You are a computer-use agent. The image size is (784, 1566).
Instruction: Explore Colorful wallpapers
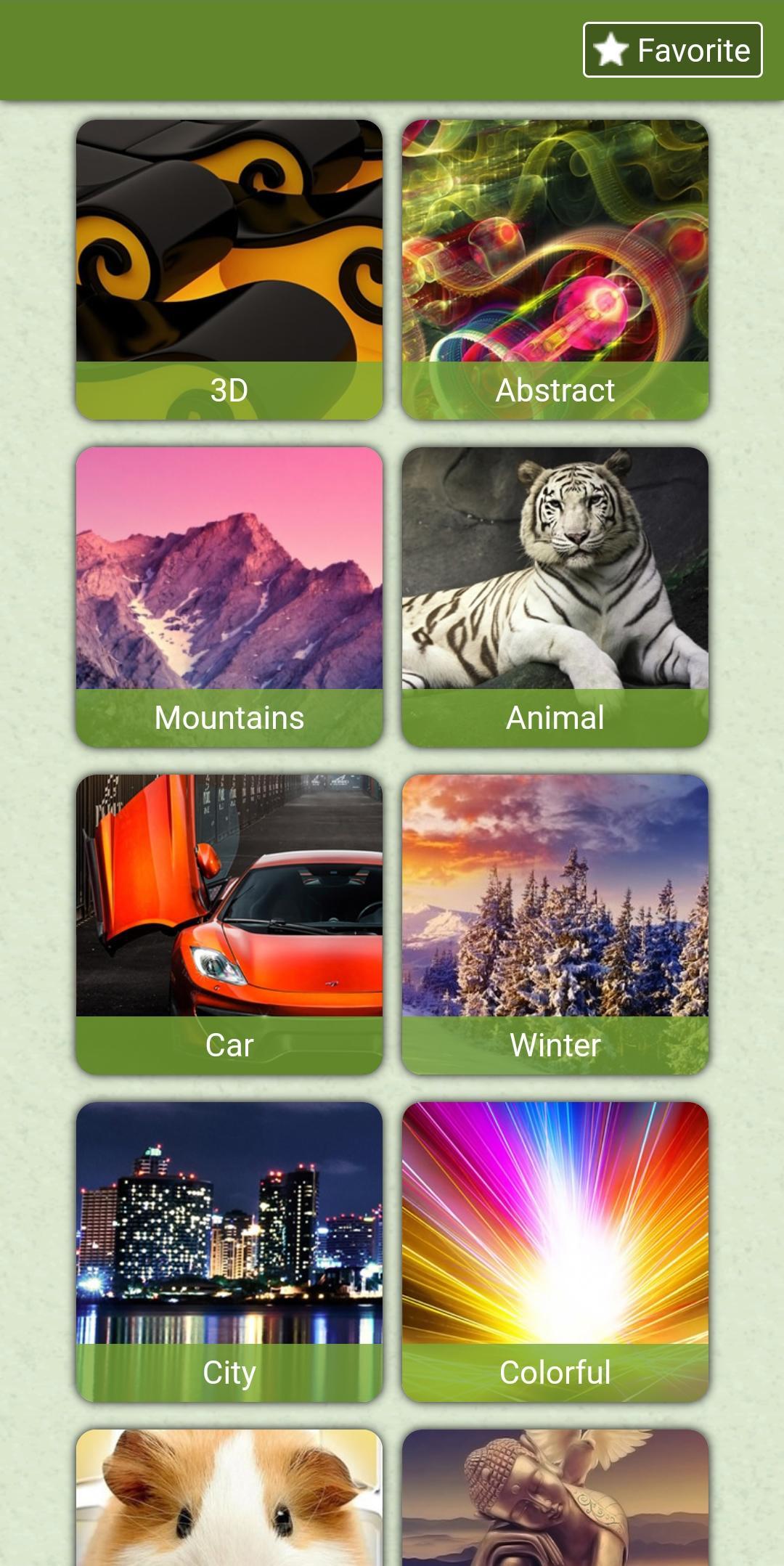point(555,1252)
